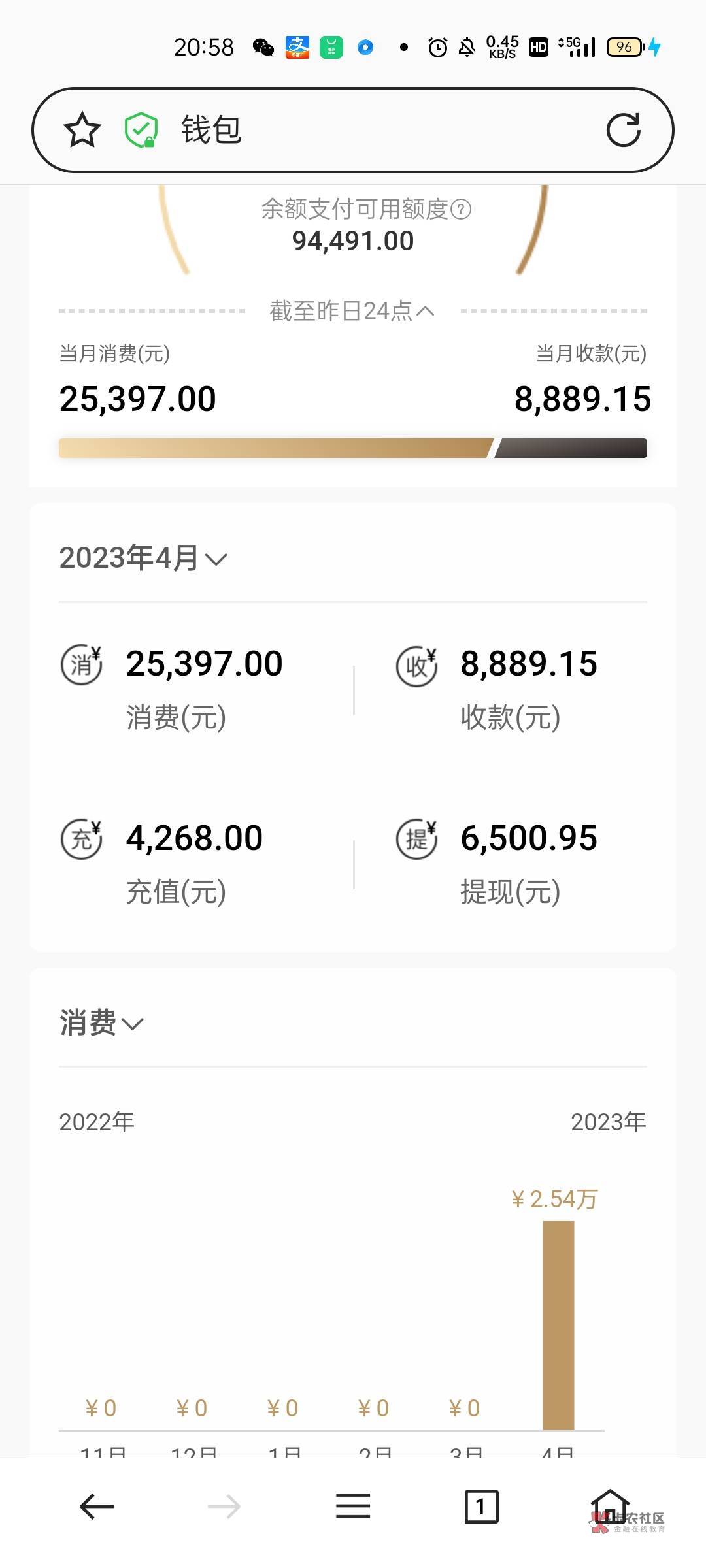Open the browser menu button
The width and height of the screenshot is (706, 1568).
point(353,1507)
